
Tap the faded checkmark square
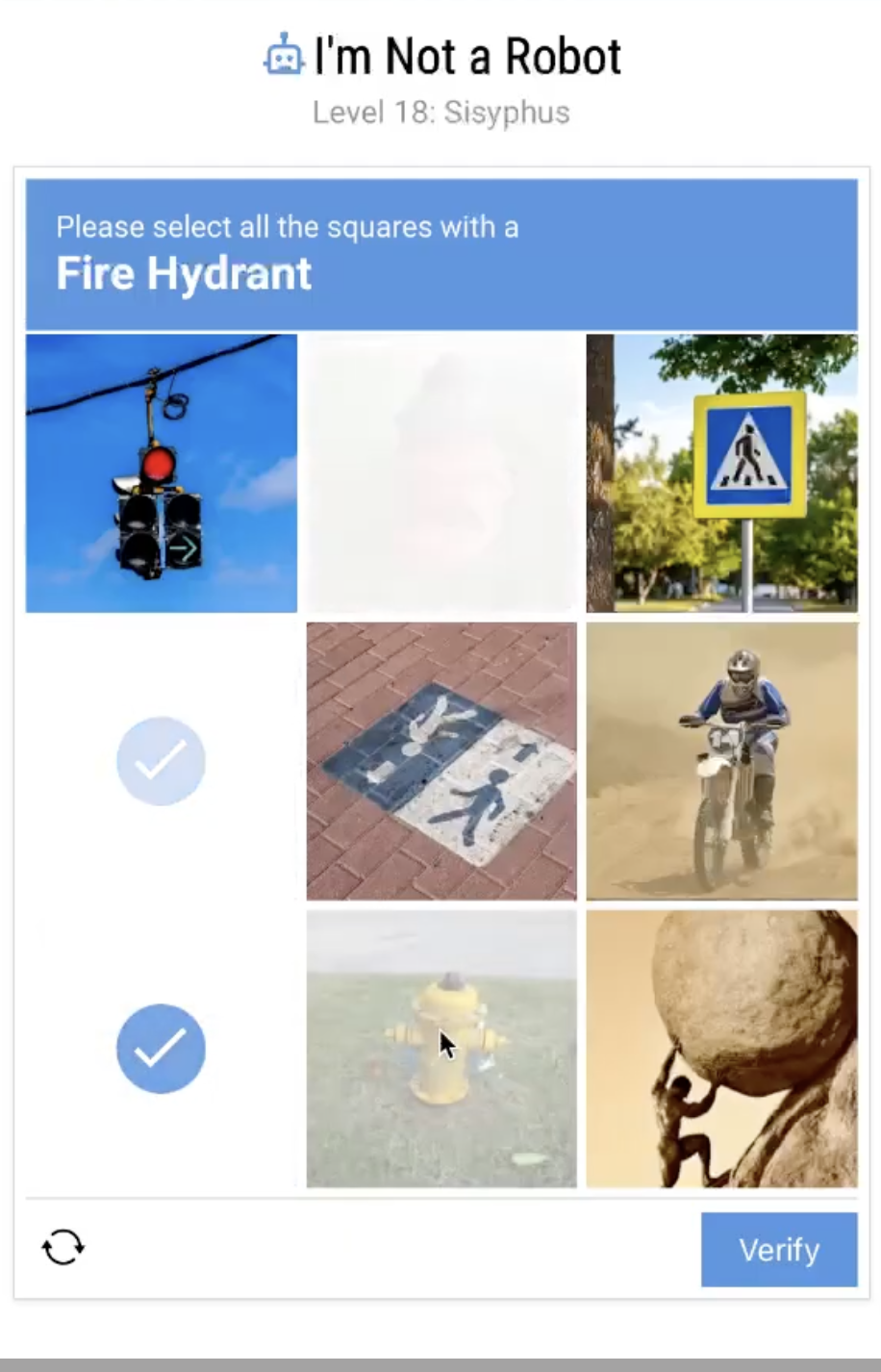point(161,761)
